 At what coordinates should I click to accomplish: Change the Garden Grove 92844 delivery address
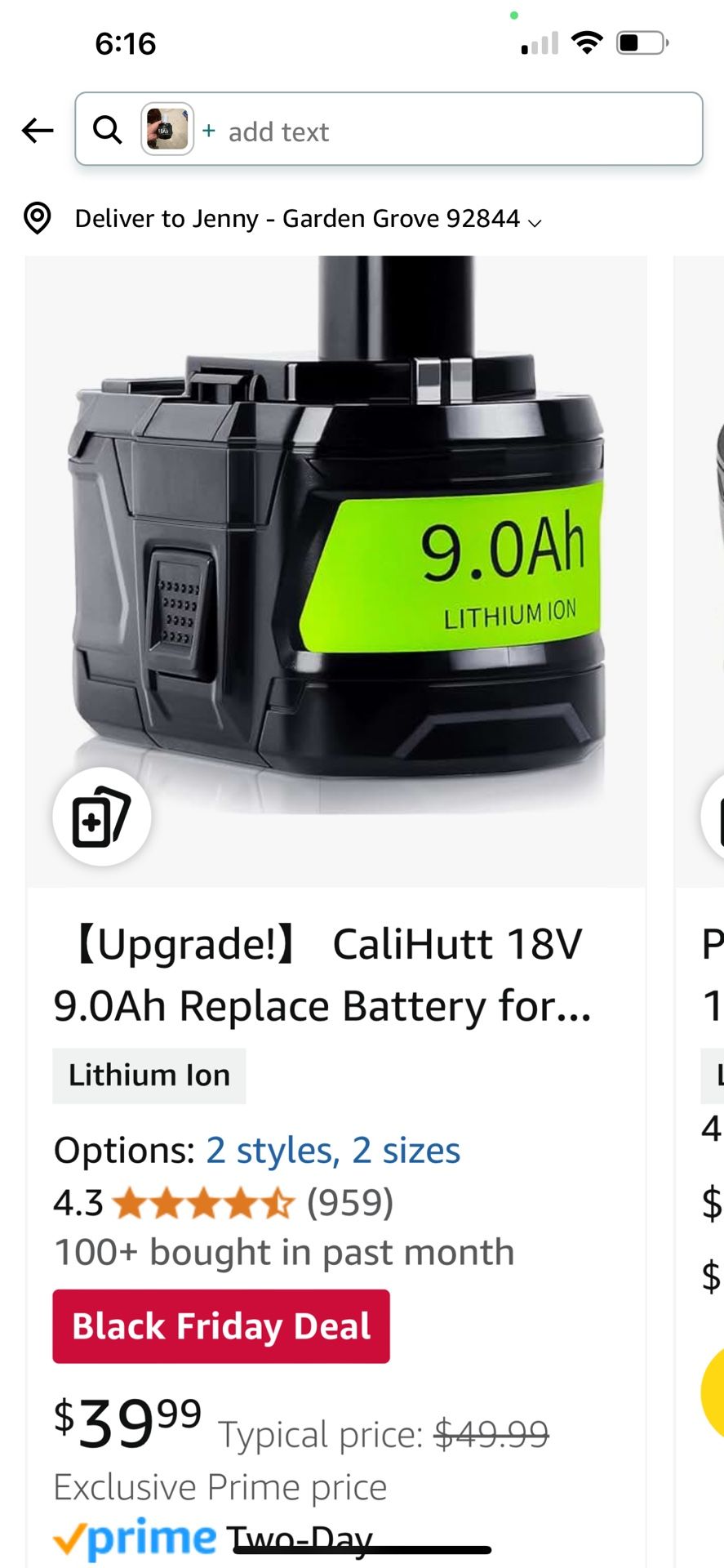point(307,219)
